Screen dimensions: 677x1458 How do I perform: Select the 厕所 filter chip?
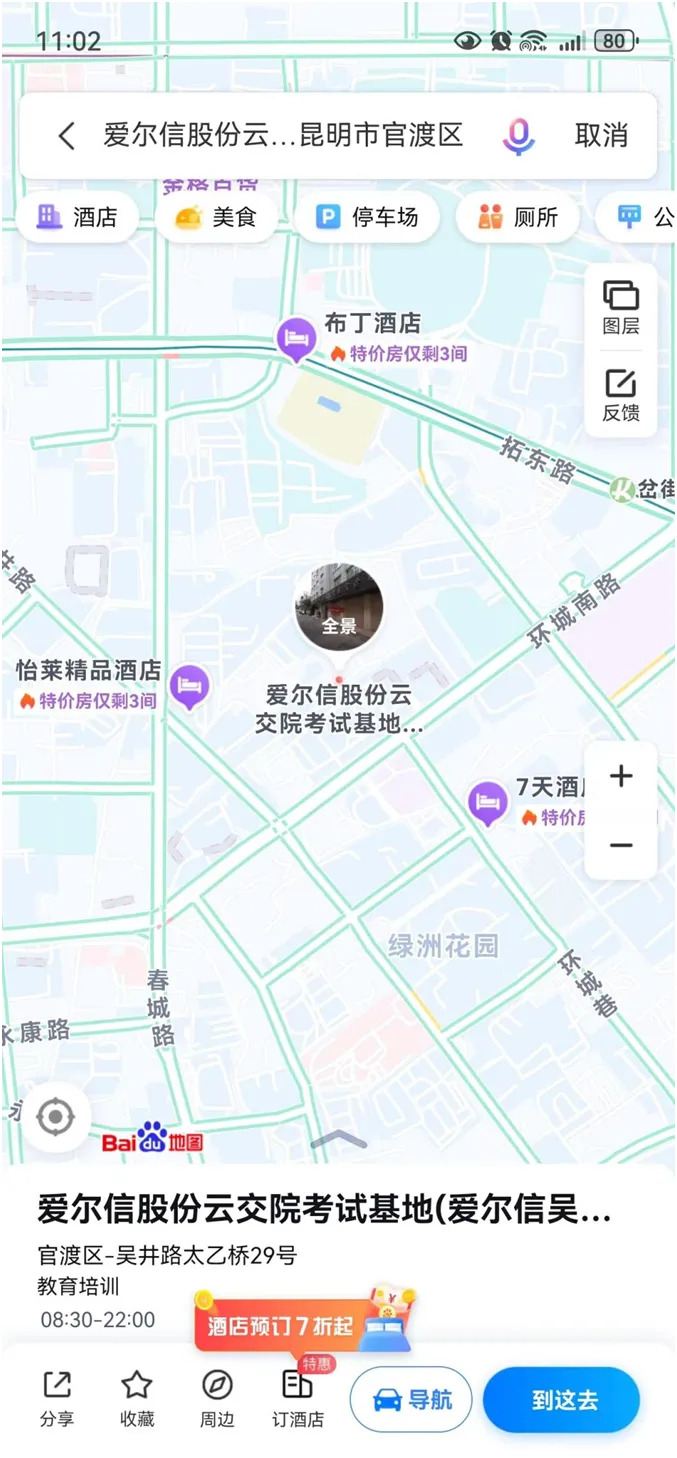point(517,217)
